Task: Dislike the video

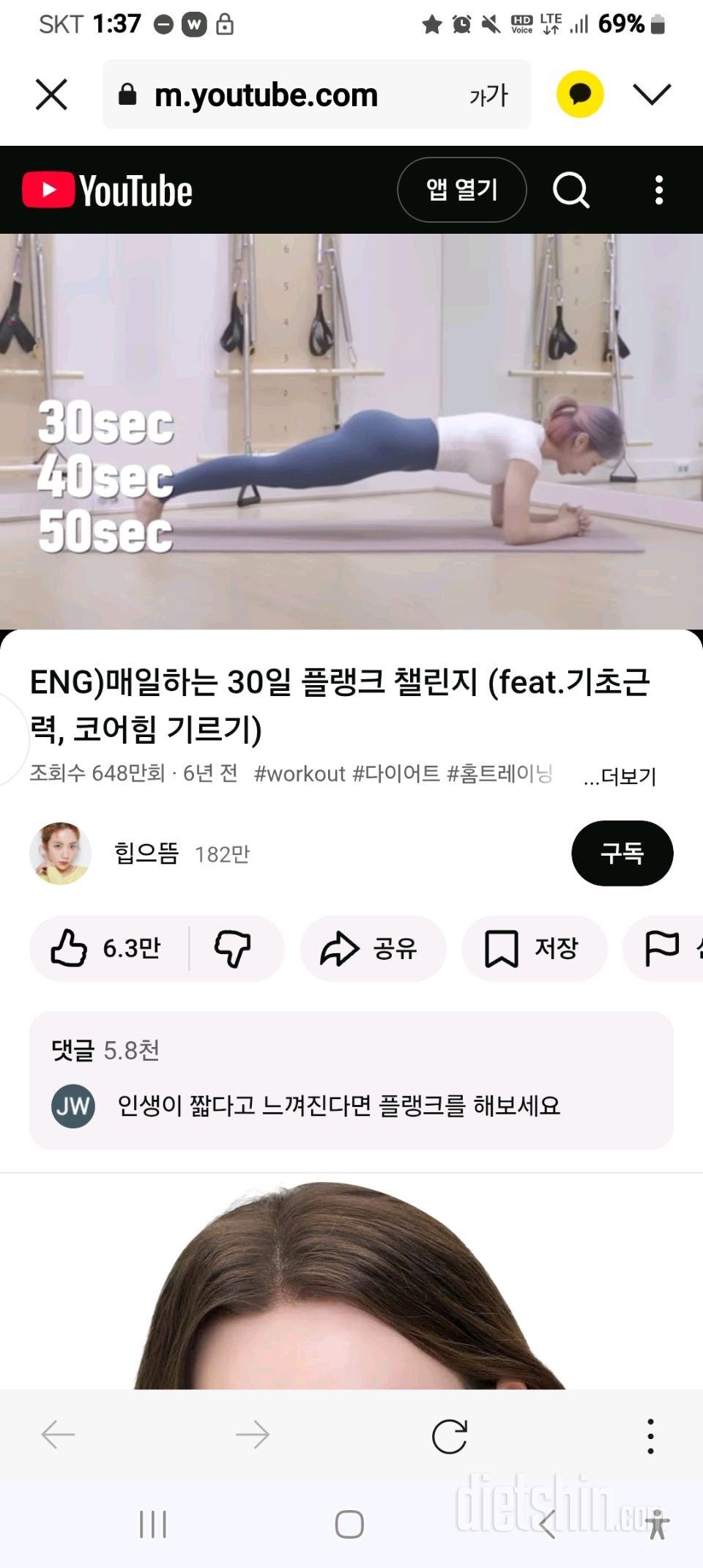Action: (233, 948)
